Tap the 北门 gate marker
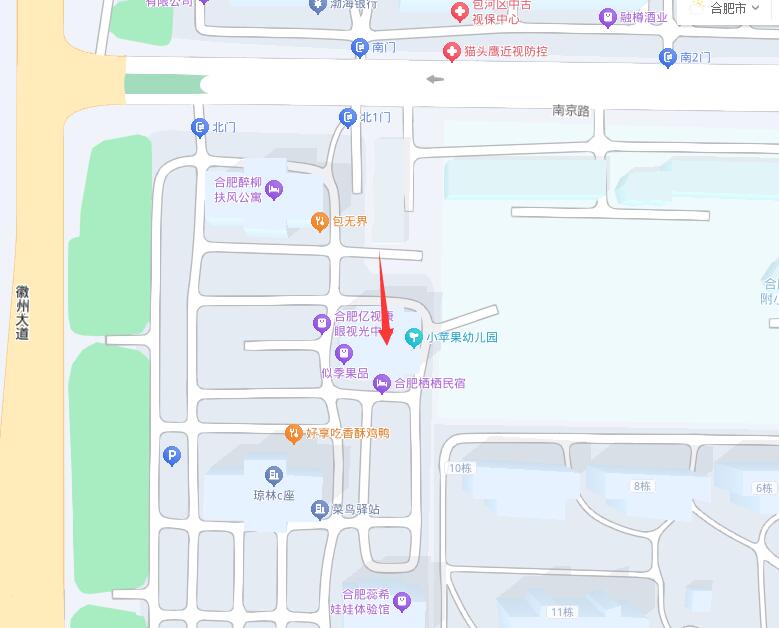The height and width of the screenshot is (628, 779). click(x=199, y=127)
